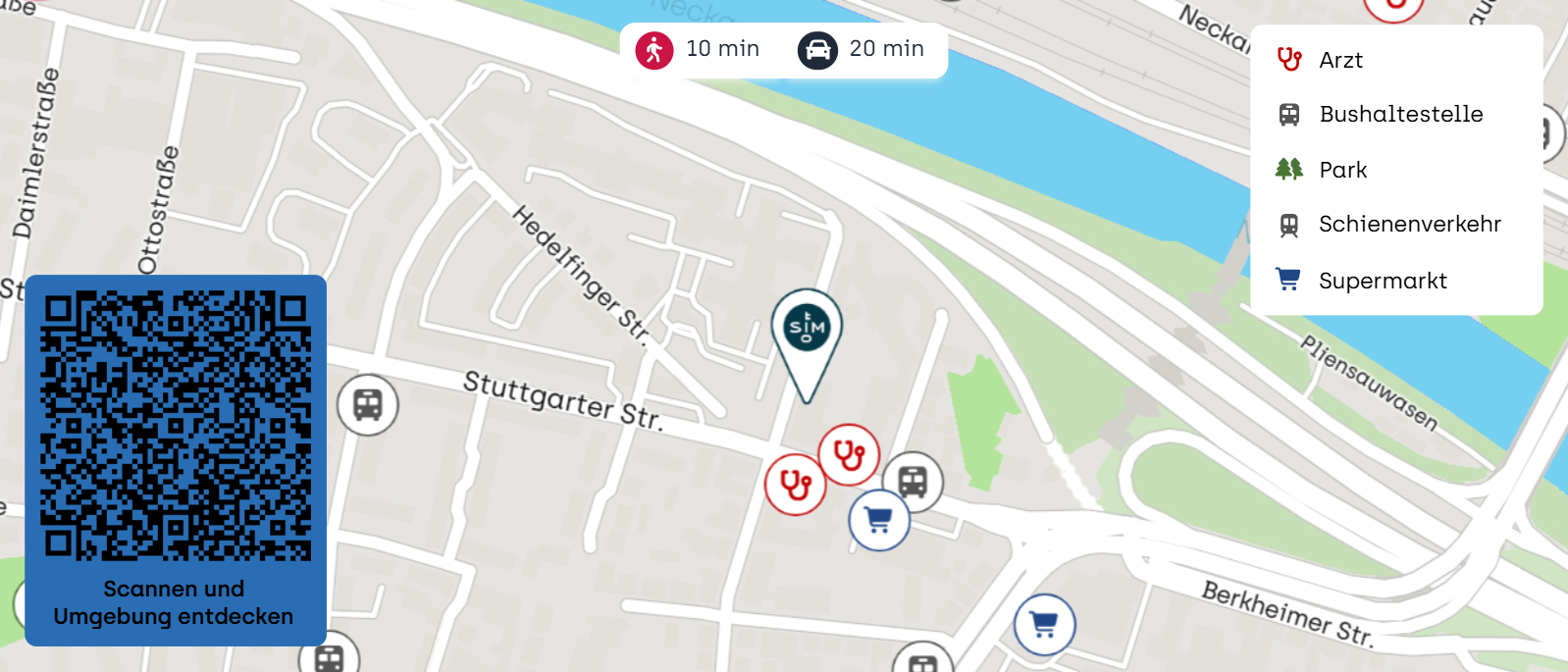This screenshot has width=1568, height=672.
Task: Select the 10 min walking option
Action: point(698,49)
